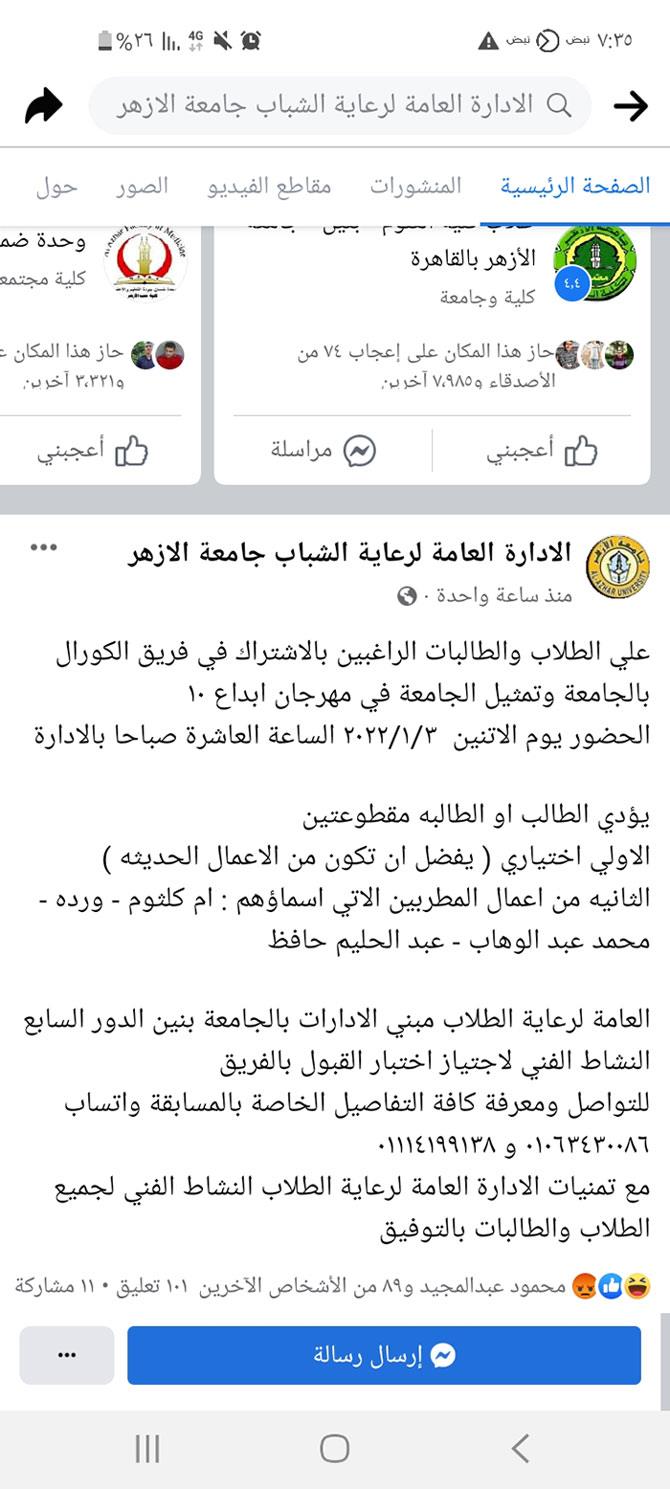Tap the back arrow in the top bar
Viewport: 670px width, 1489px height.
630,105
